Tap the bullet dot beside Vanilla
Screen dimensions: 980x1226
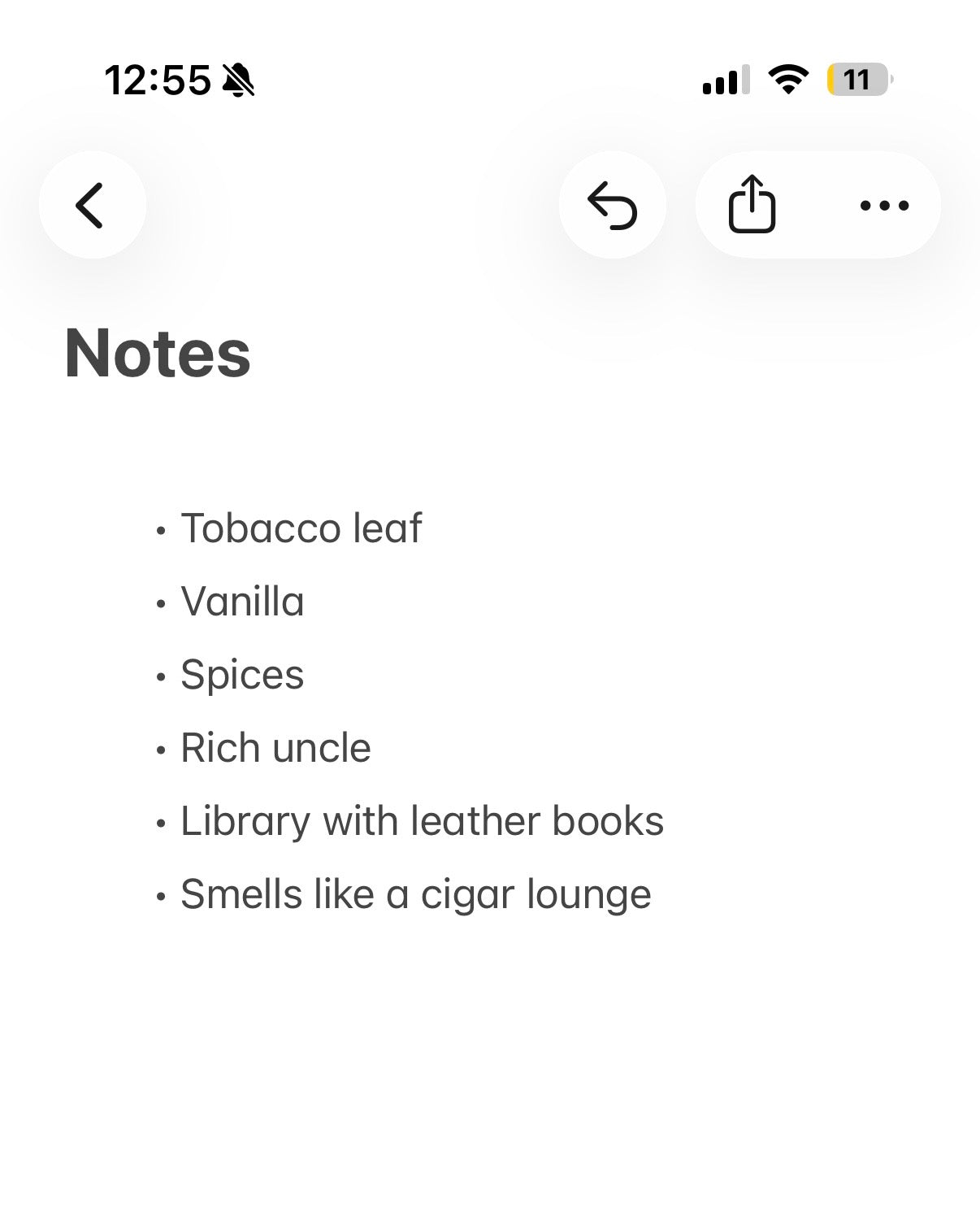click(159, 604)
